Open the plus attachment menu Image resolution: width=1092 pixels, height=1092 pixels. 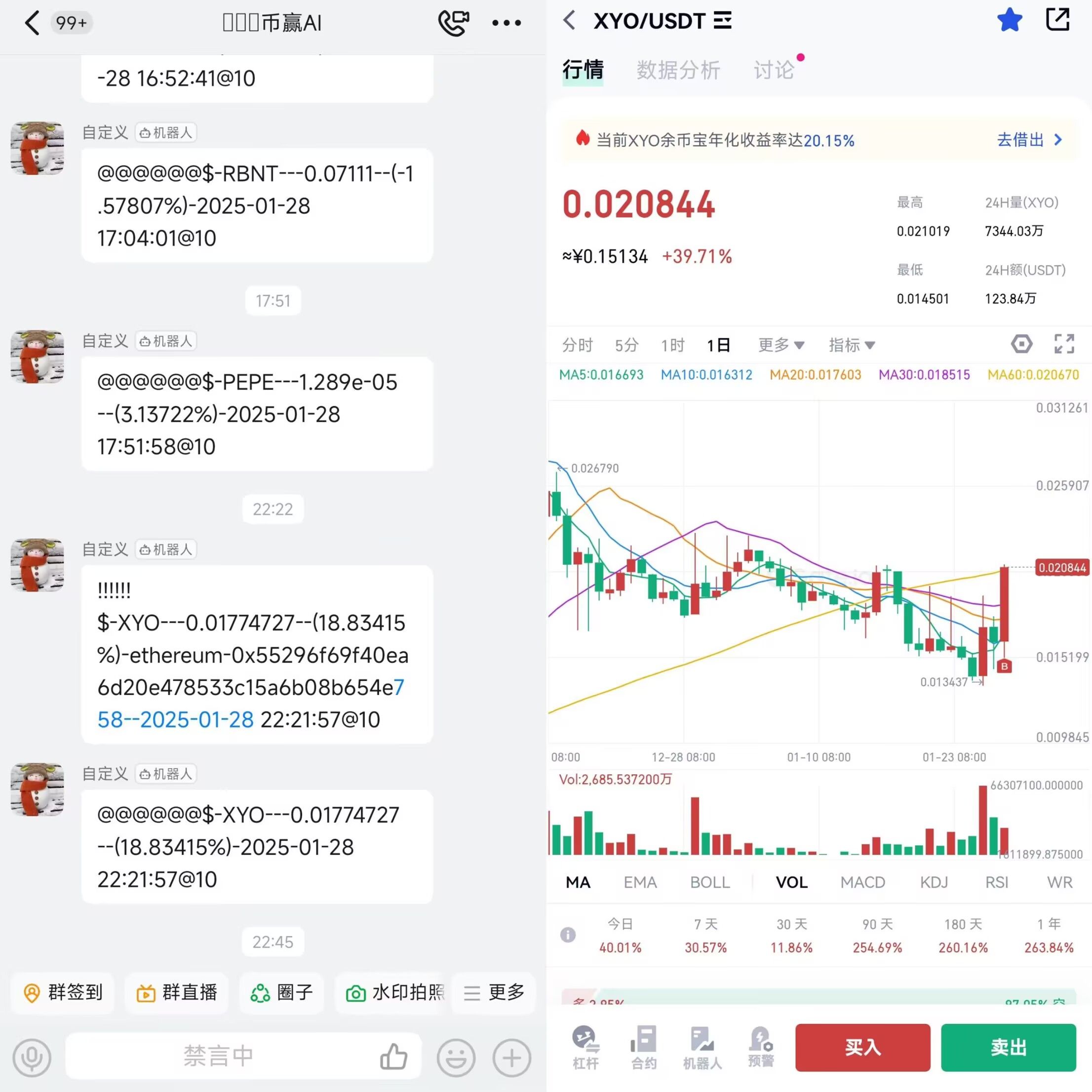[x=511, y=1057]
